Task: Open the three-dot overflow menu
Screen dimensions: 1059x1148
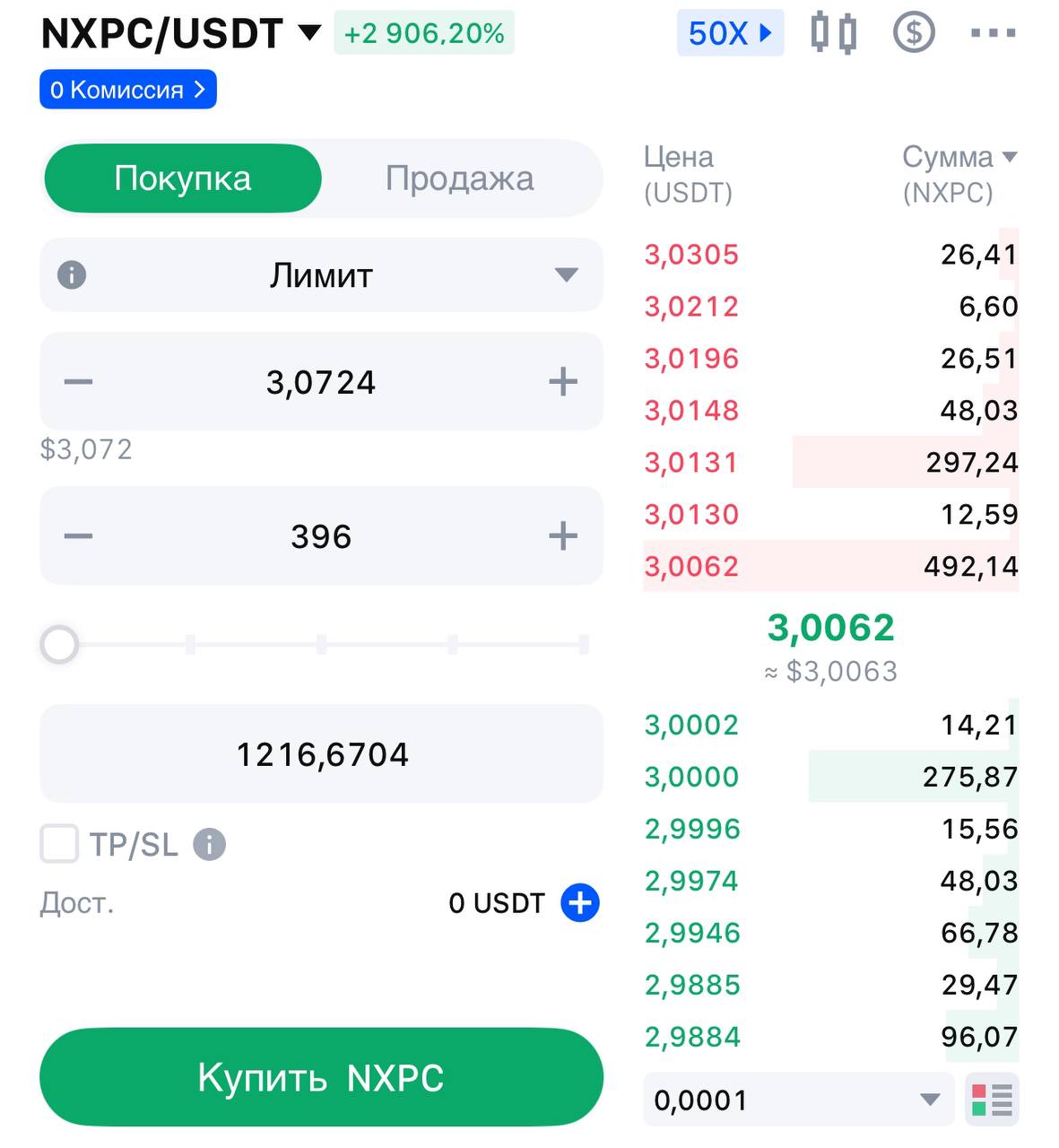Action: click(x=993, y=34)
